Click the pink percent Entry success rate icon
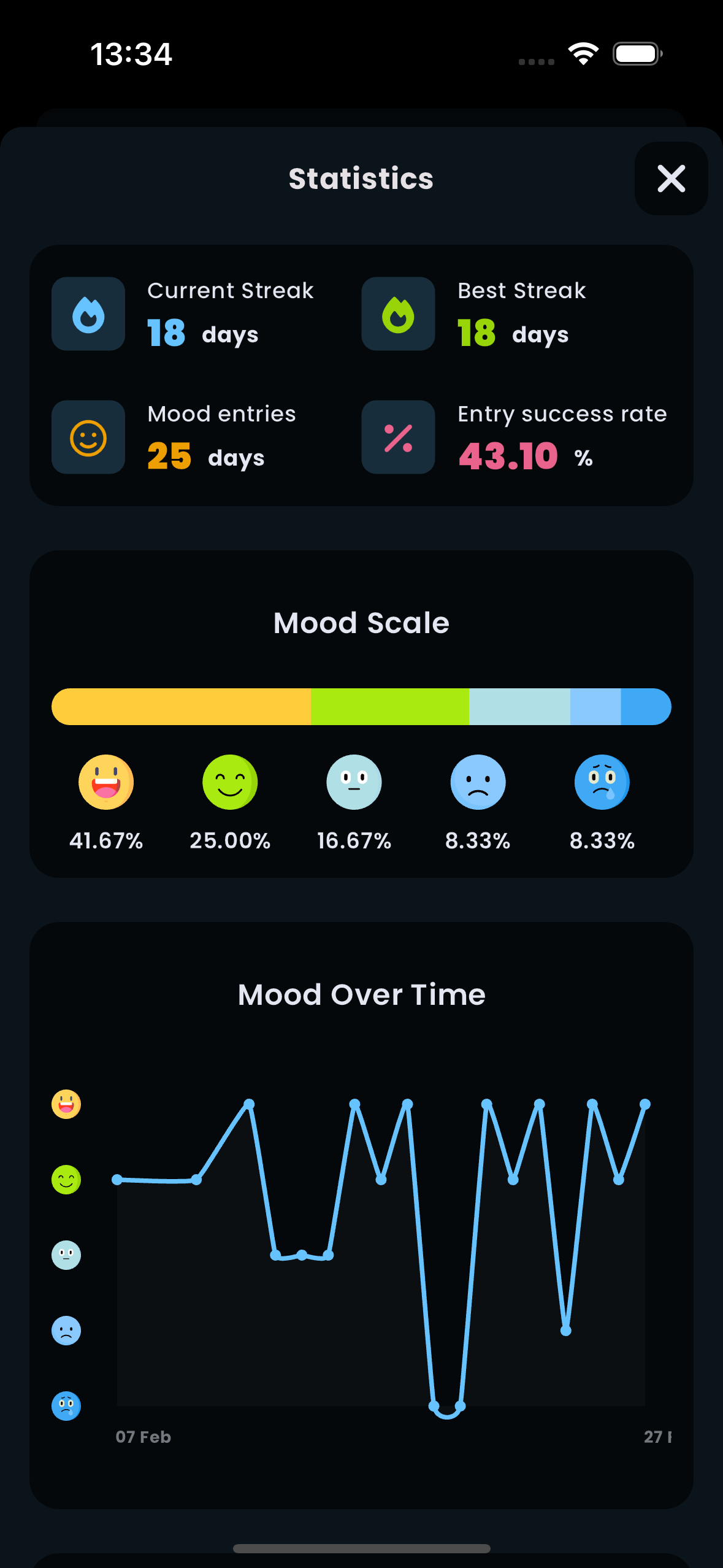723x1568 pixels. tap(397, 437)
